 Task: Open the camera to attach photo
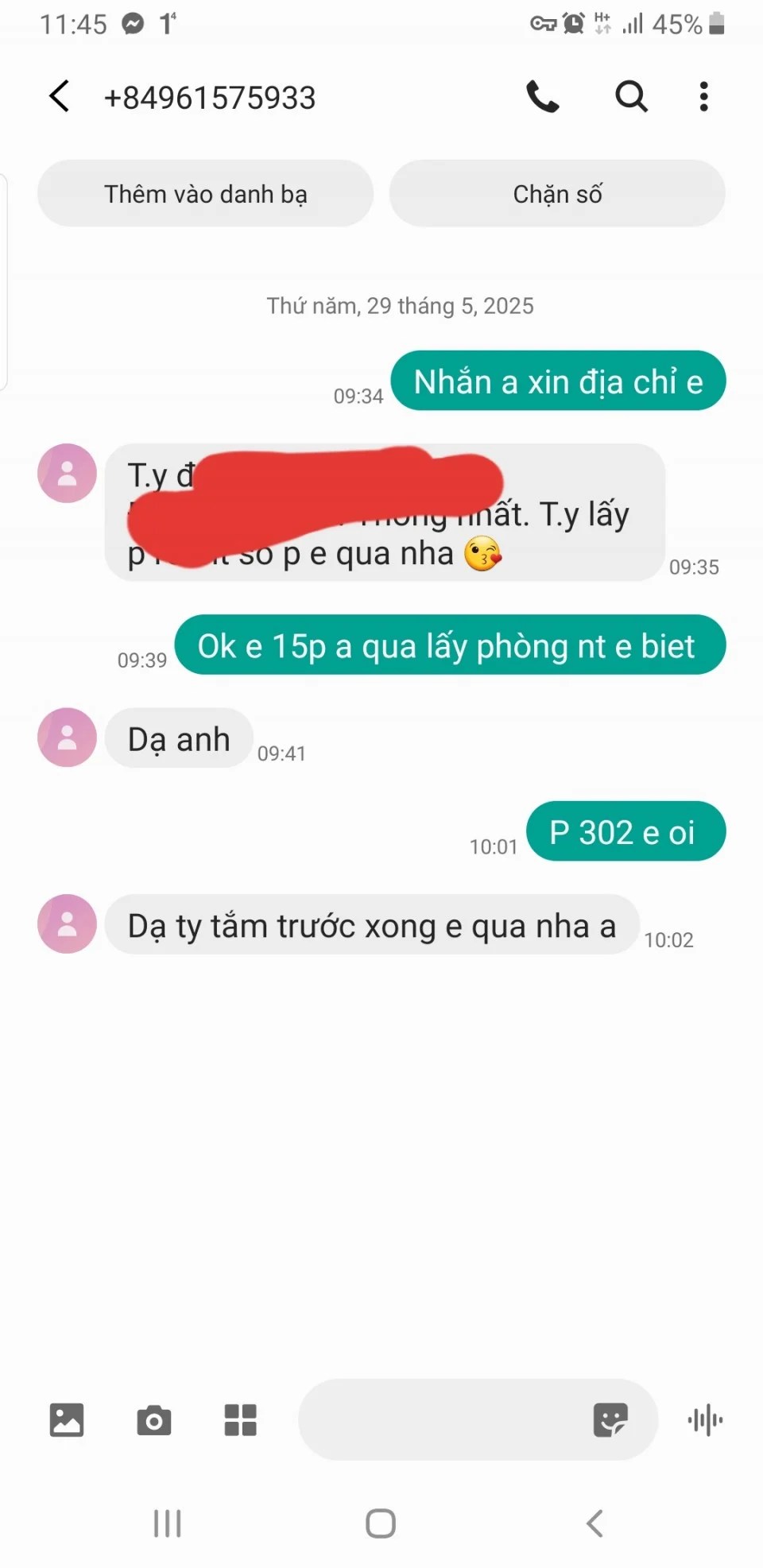point(153,1419)
